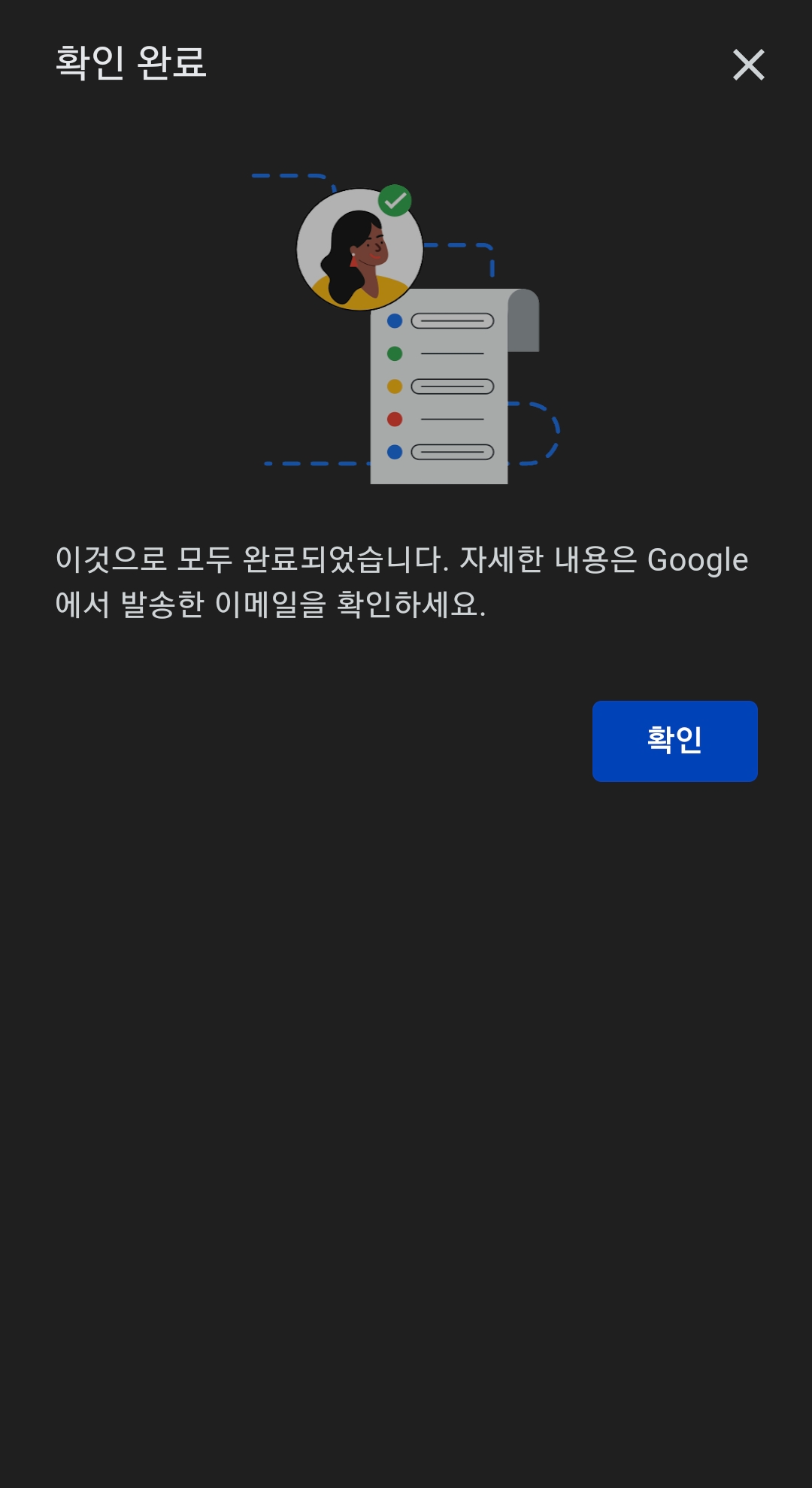This screenshot has height=1488, width=812.
Task: Click the dark background area below the button
Action: tap(406, 1053)
